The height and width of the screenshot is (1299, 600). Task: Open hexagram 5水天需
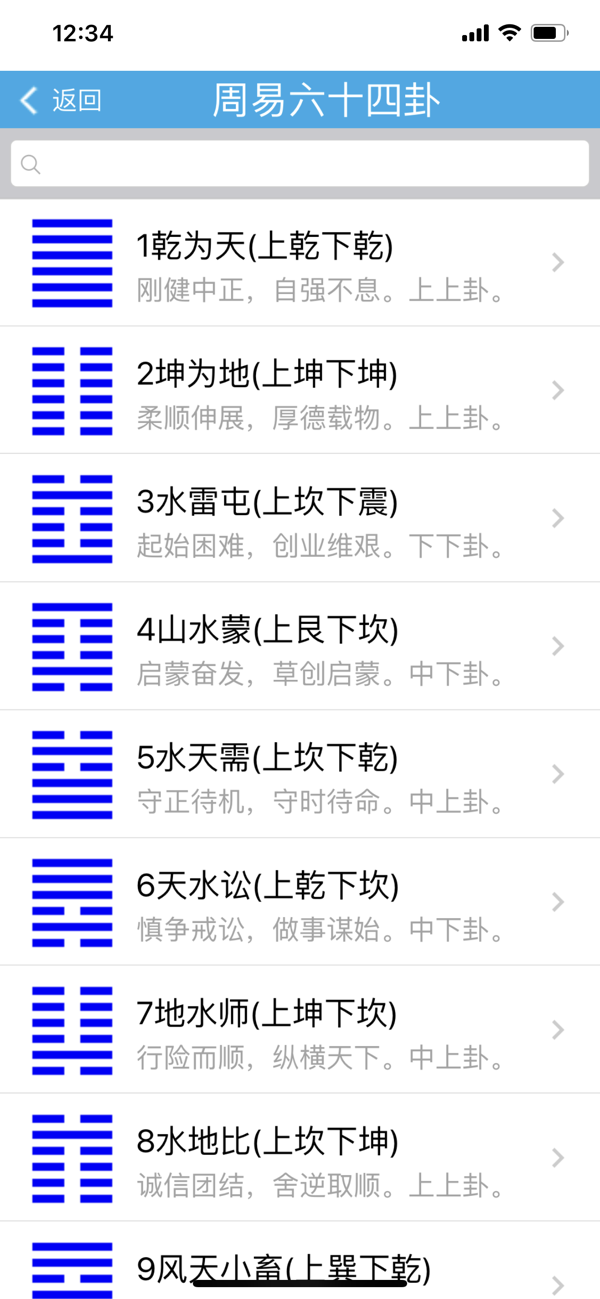[300, 775]
